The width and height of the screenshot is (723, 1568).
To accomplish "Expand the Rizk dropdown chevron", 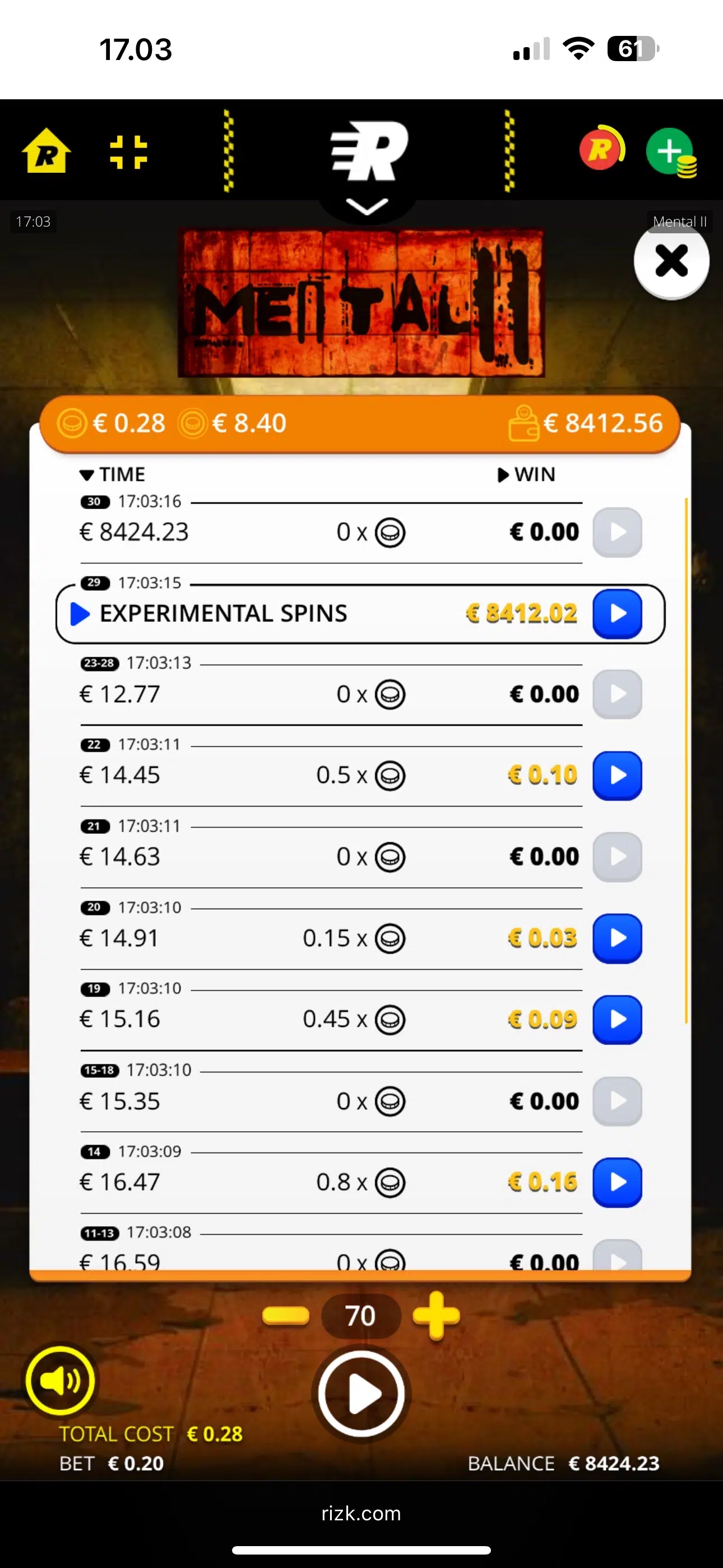I will (x=367, y=207).
